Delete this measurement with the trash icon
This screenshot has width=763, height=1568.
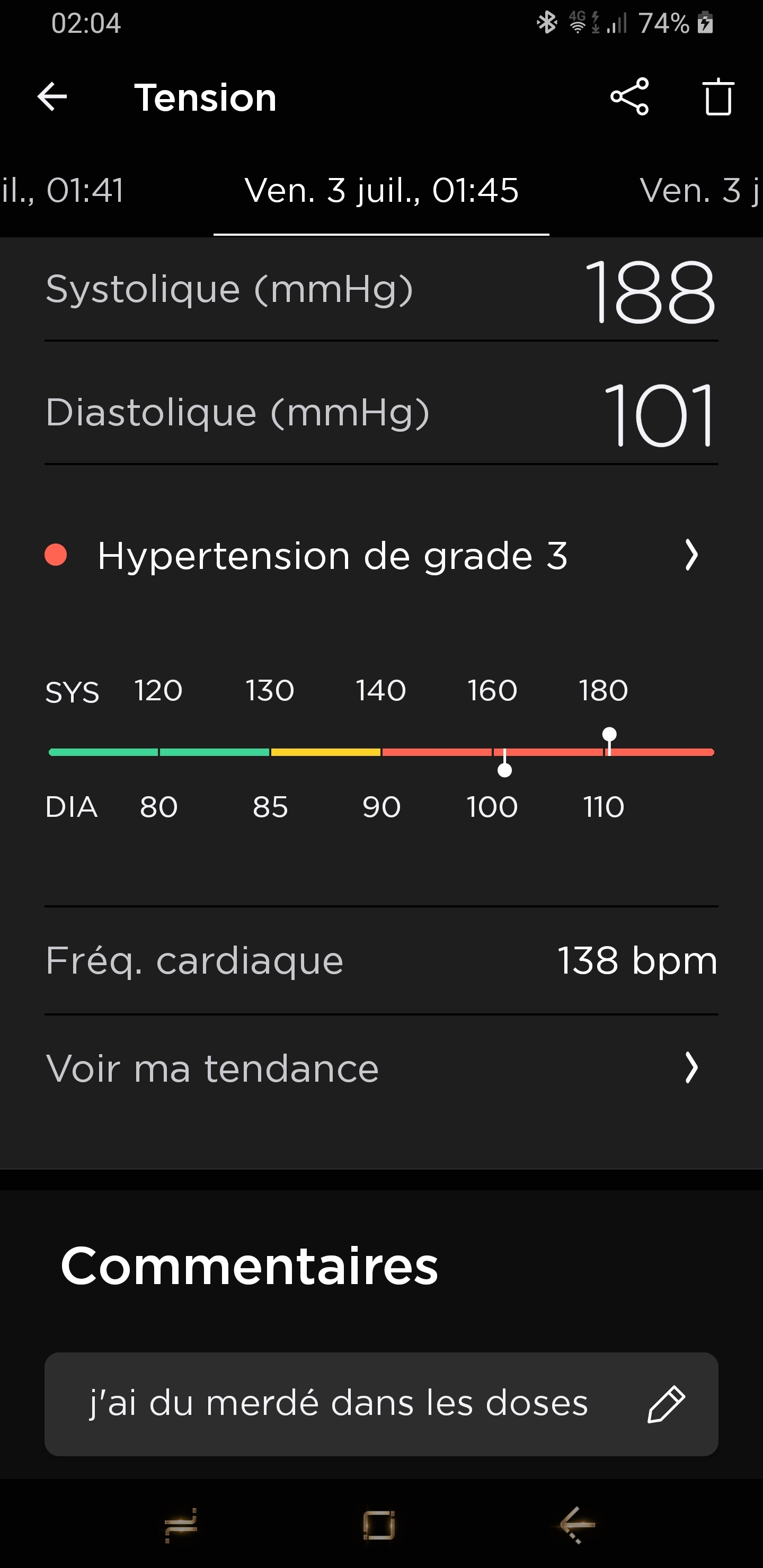(718, 97)
